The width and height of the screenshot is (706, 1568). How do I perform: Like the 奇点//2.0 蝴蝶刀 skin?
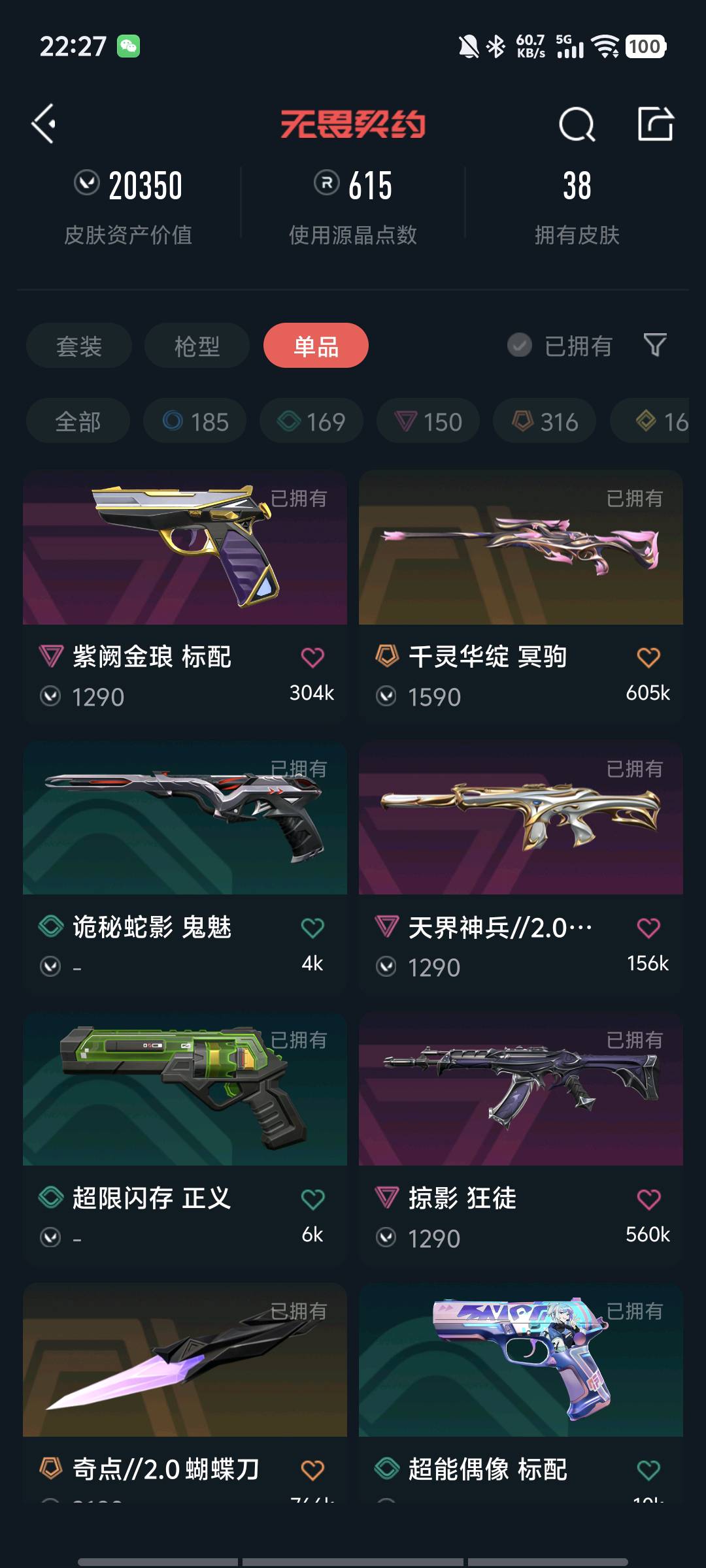312,1470
